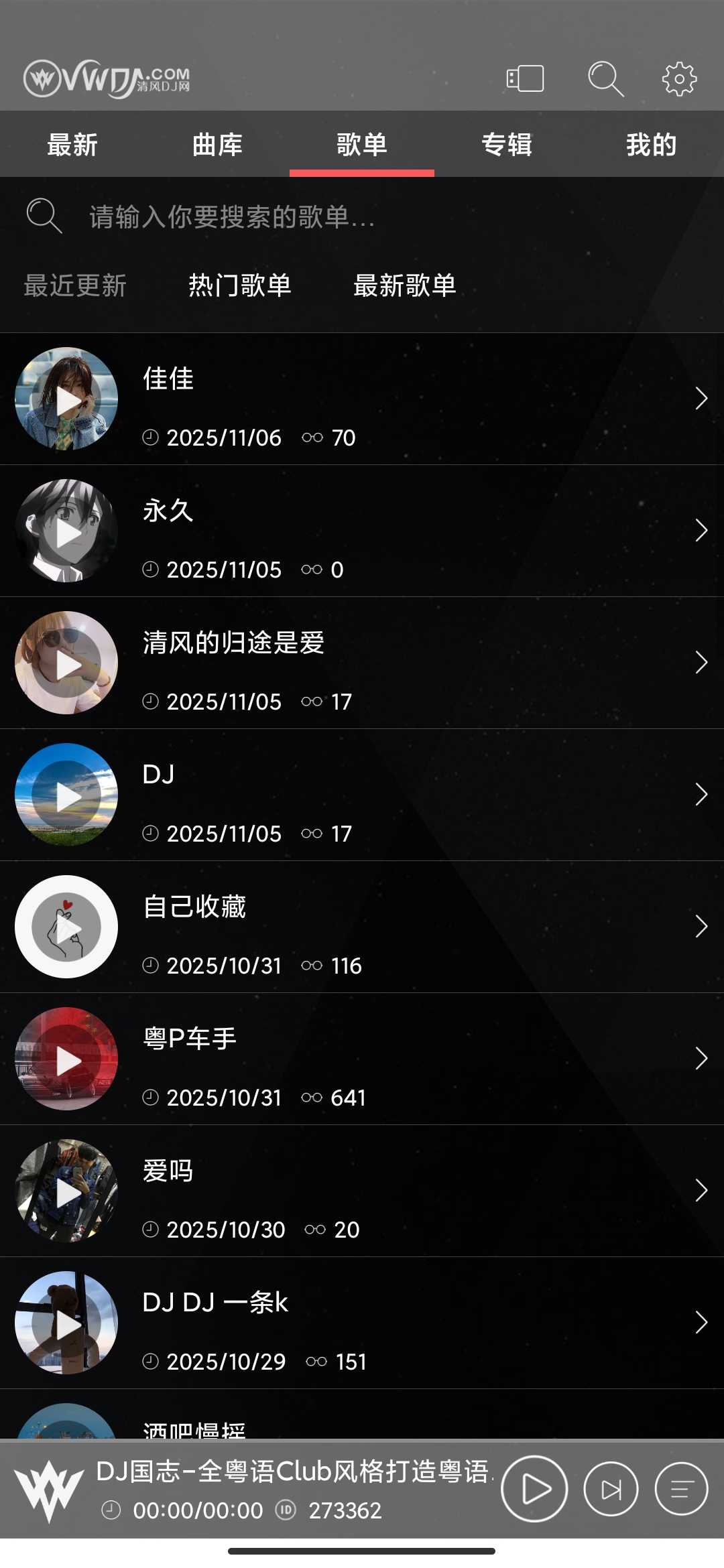Open the 佳佳 playlist
The image size is (724, 1568).
(402, 399)
